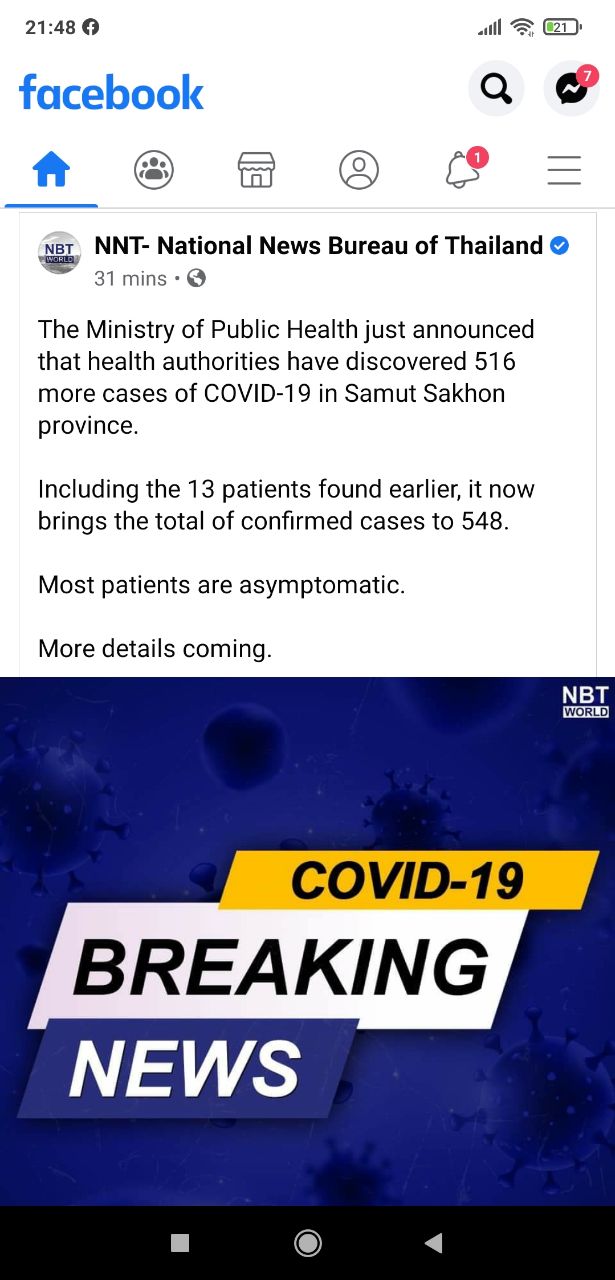Go to the Groups tab

pyautogui.click(x=154, y=171)
